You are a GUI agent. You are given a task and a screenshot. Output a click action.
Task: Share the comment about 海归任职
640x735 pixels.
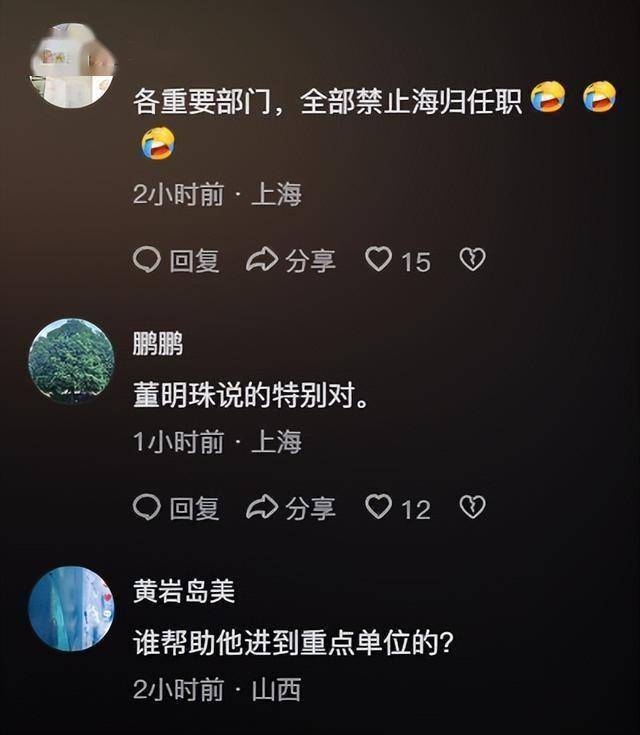(x=290, y=261)
